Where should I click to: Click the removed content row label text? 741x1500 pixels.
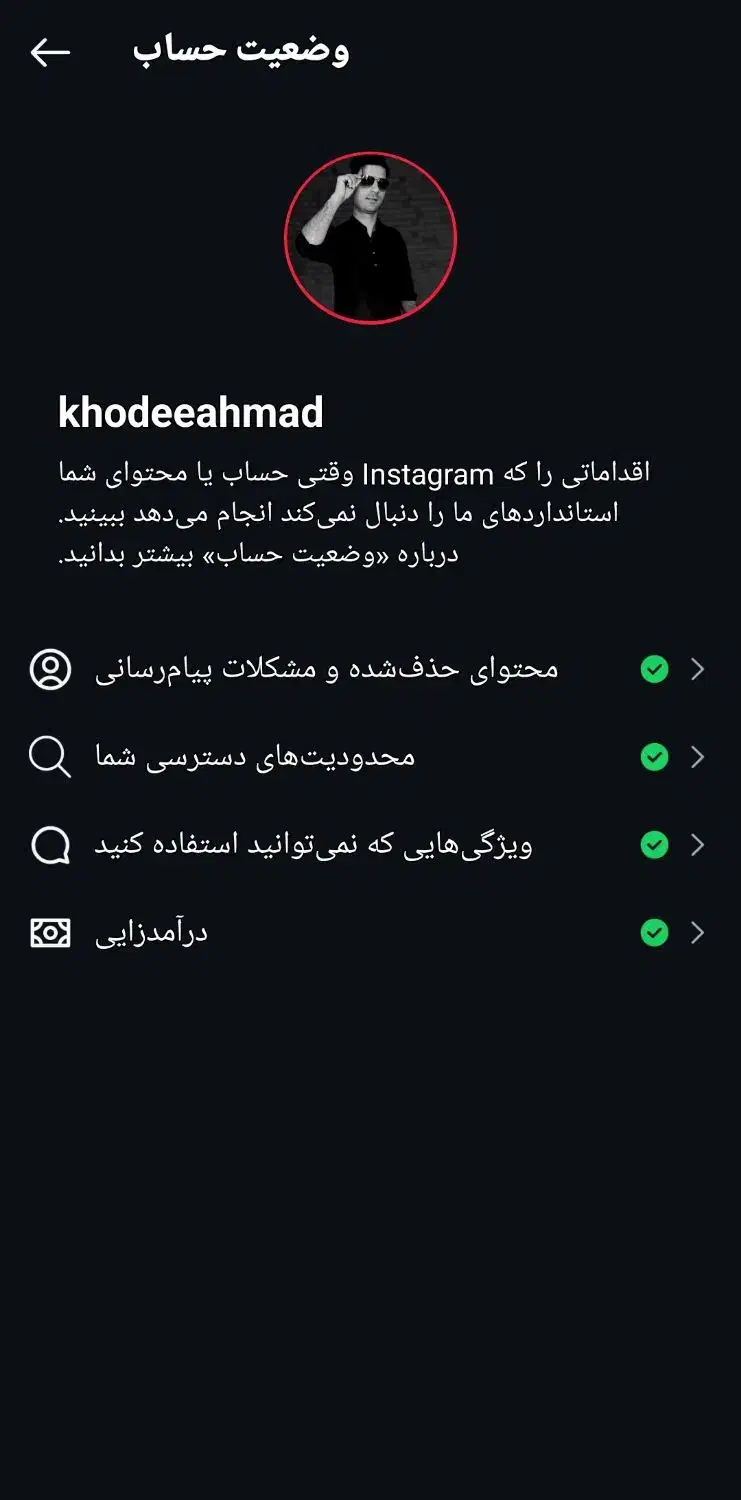(x=330, y=668)
